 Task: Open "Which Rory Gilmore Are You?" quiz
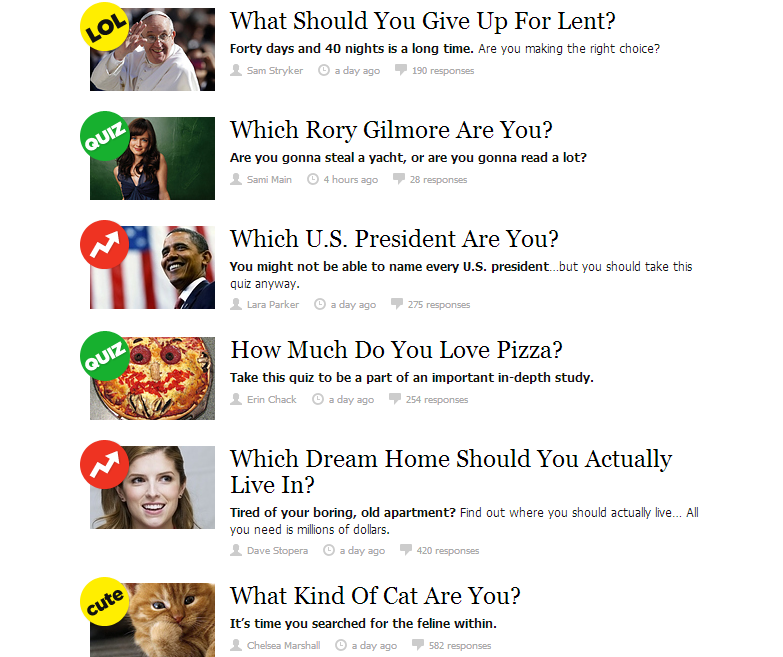(x=391, y=130)
